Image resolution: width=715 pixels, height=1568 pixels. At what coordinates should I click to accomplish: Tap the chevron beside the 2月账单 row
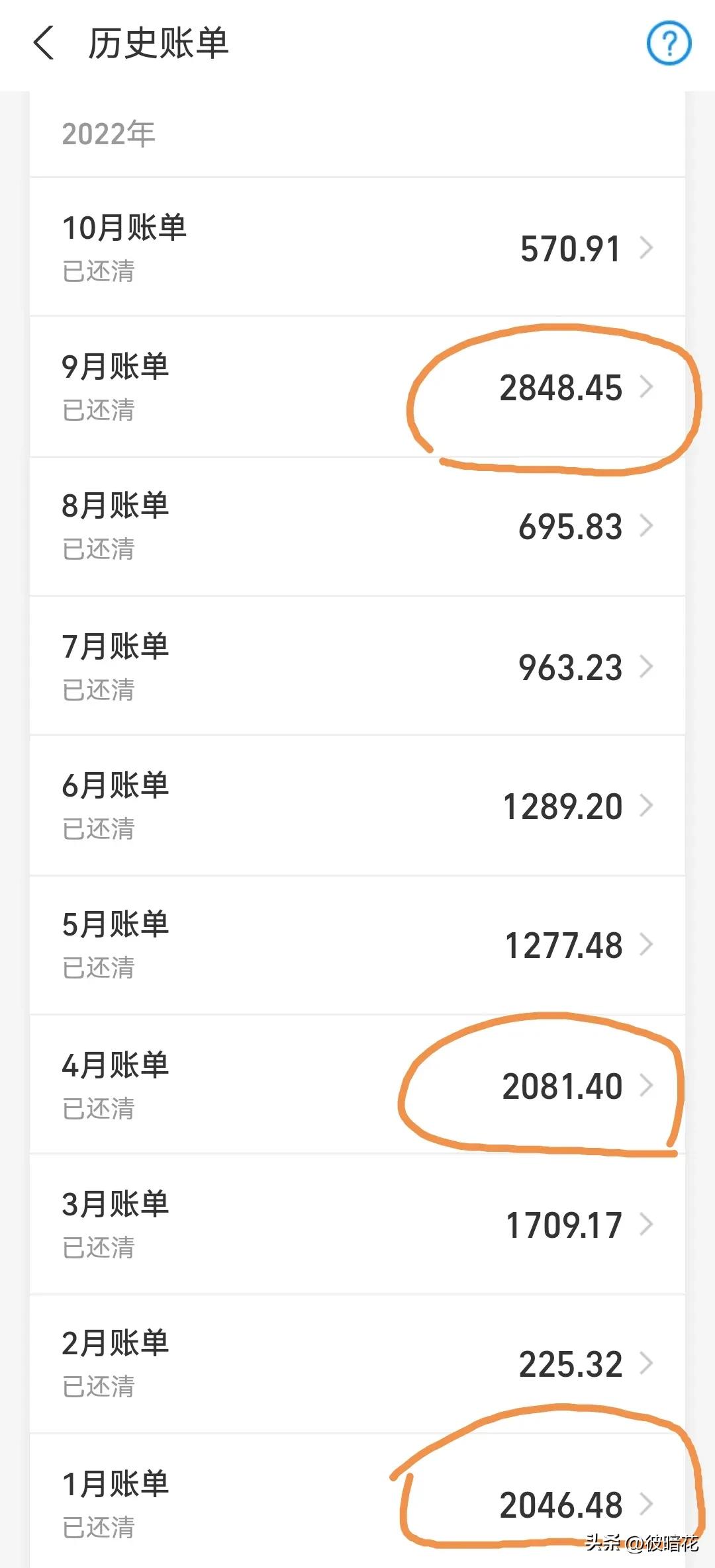pos(645,1363)
